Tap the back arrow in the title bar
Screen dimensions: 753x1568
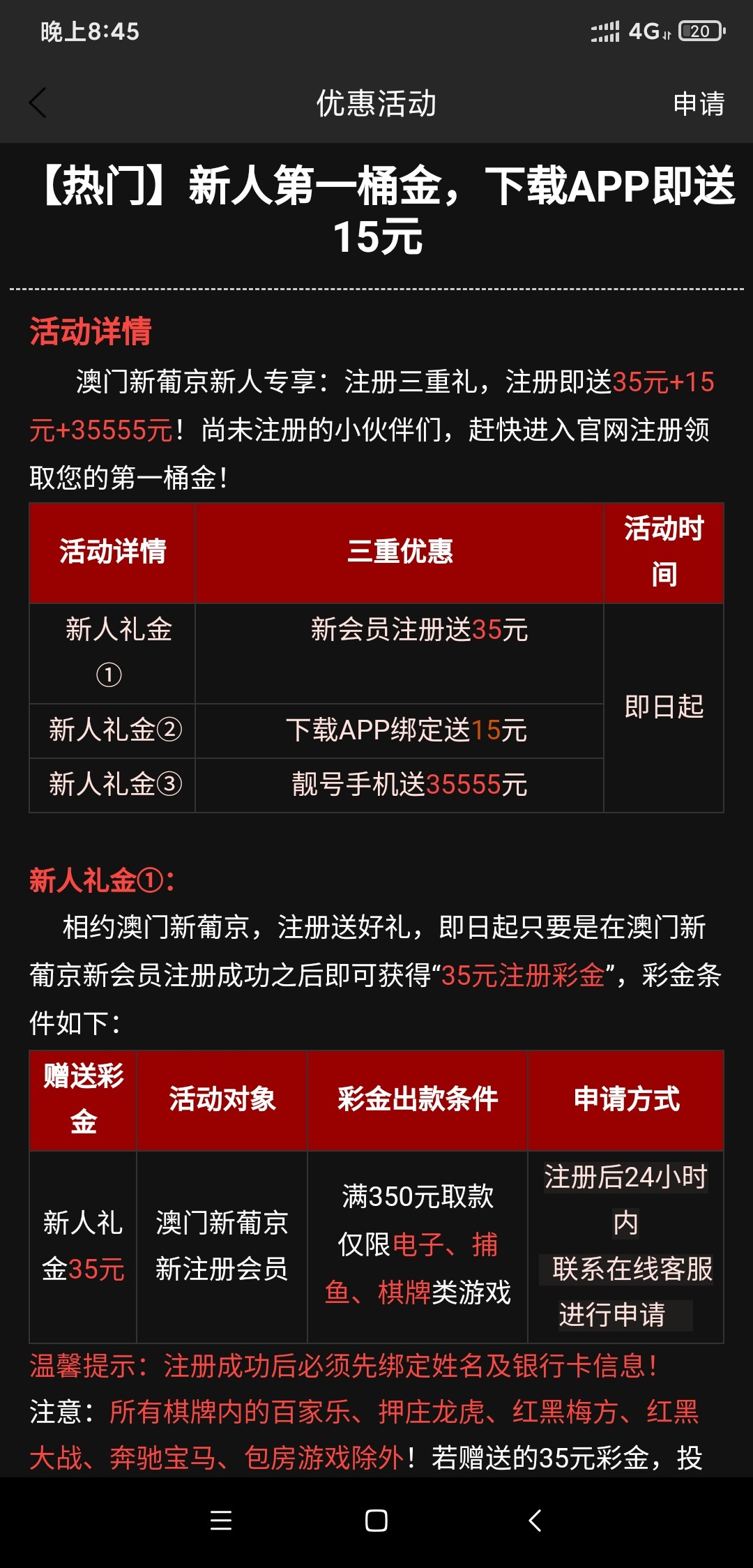click(37, 103)
